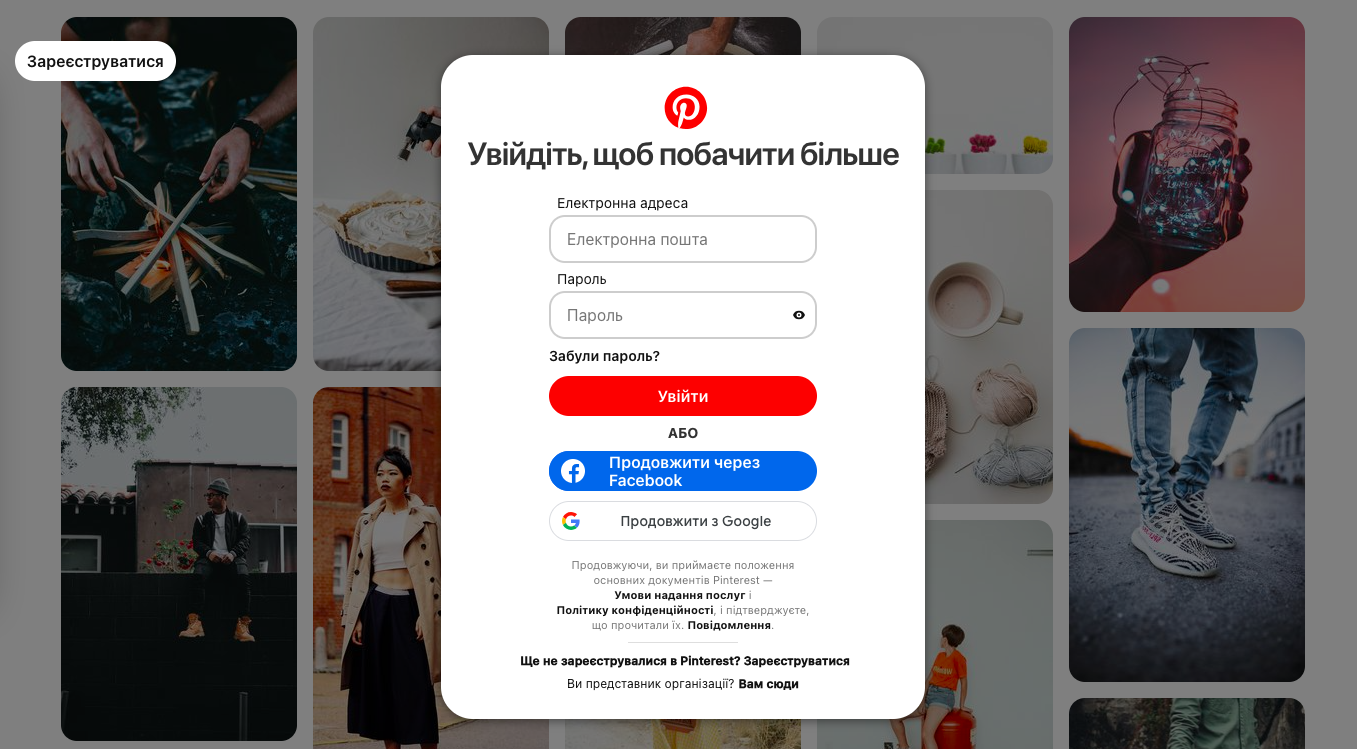Image resolution: width=1357 pixels, height=749 pixels.
Task: Open the Вам сюди business link
Action: pos(768,684)
